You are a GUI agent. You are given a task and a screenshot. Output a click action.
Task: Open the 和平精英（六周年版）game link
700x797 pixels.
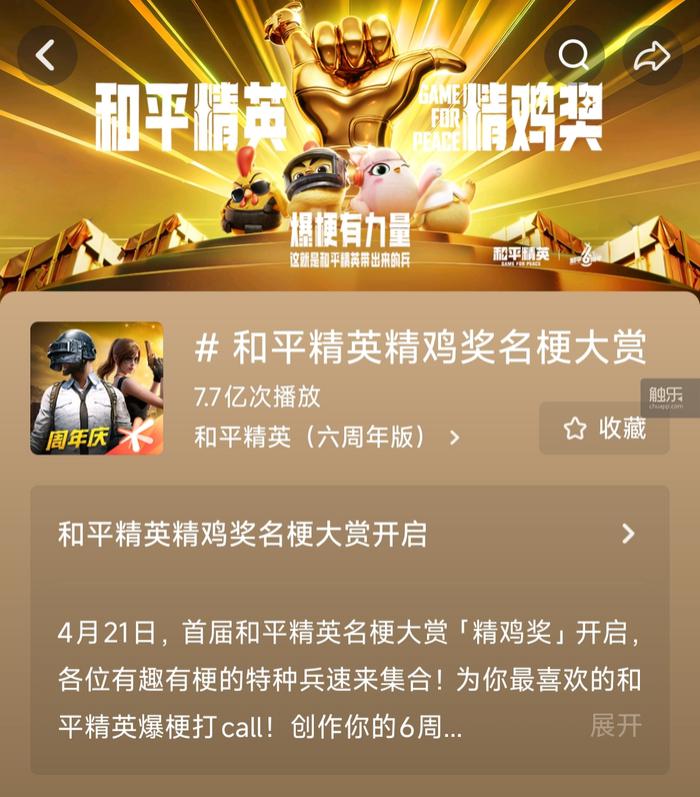click(x=327, y=437)
